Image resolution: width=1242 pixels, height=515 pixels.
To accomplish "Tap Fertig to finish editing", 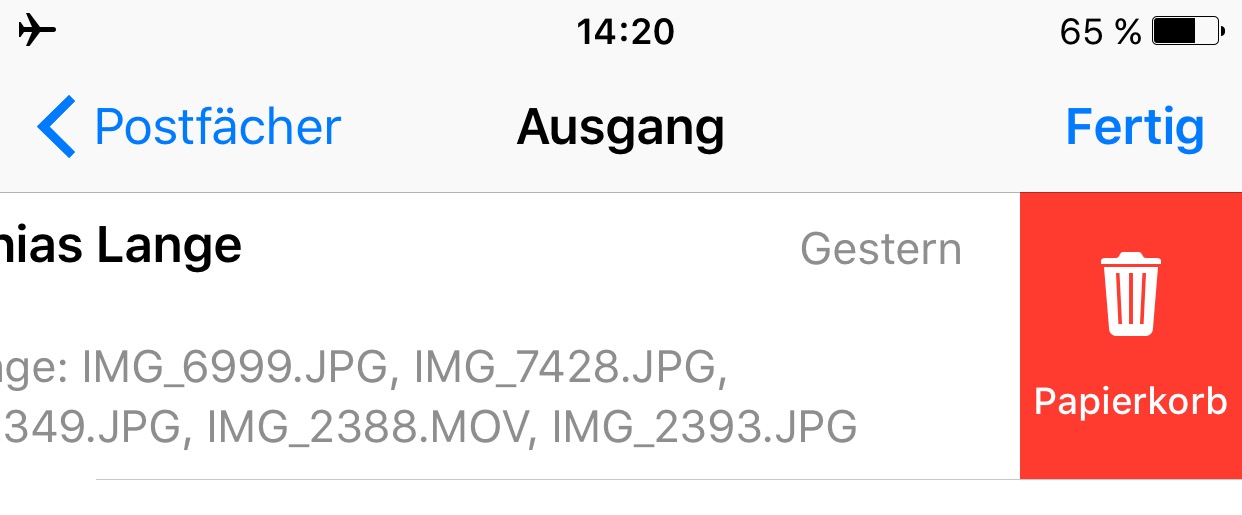I will (1134, 128).
